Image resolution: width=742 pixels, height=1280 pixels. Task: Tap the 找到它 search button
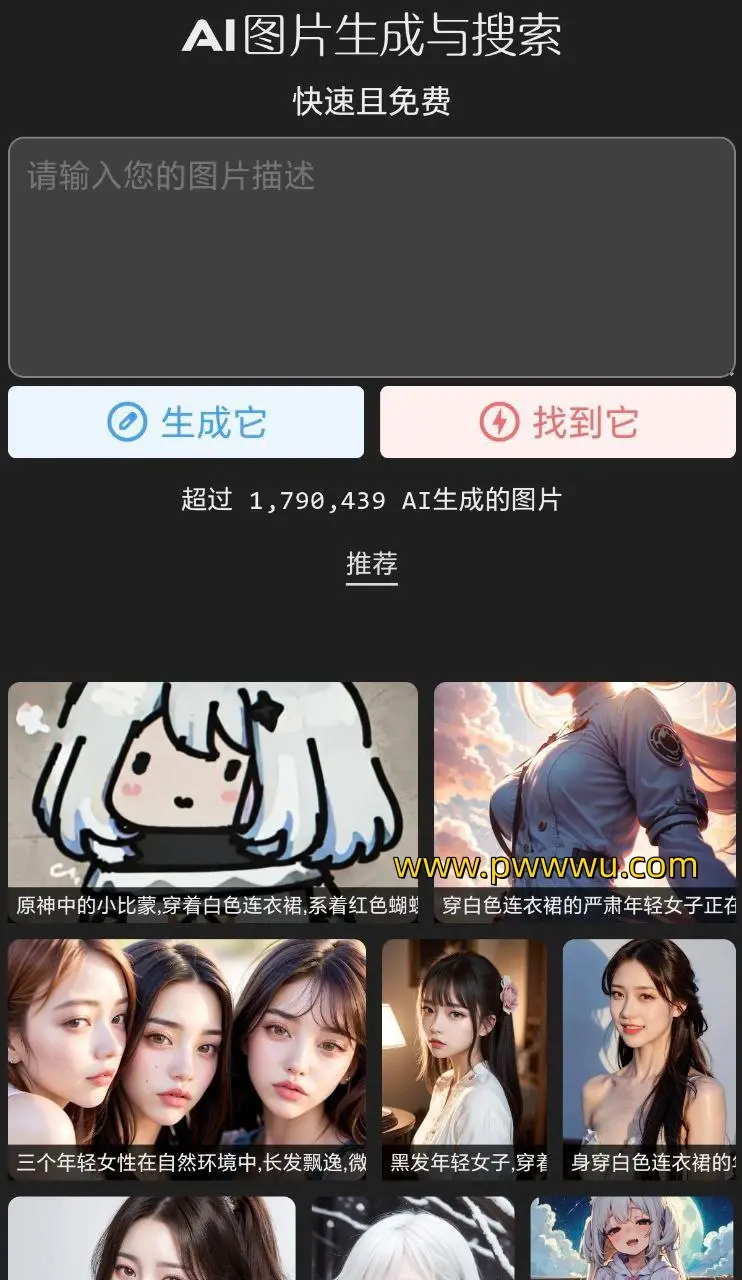coord(557,422)
